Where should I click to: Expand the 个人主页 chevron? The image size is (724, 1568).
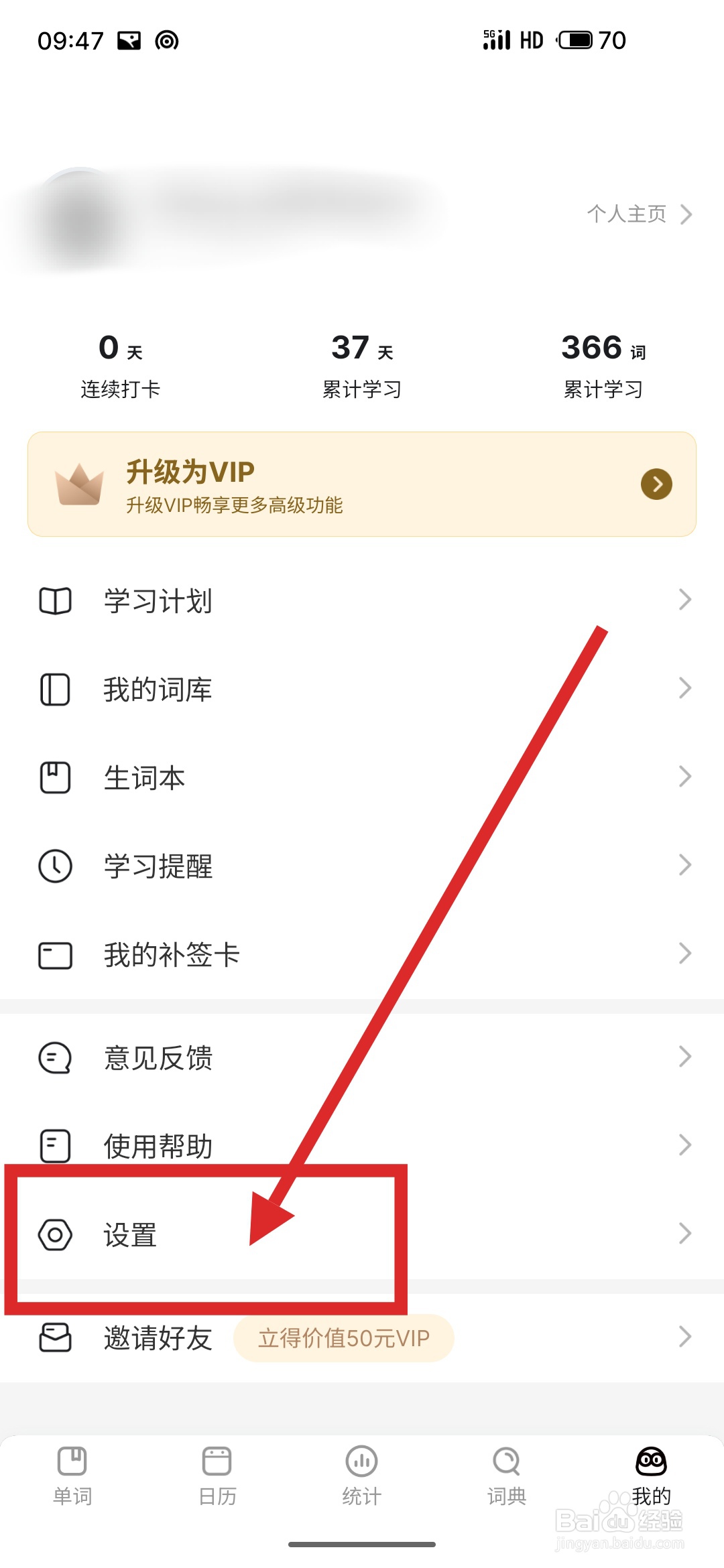click(x=688, y=214)
